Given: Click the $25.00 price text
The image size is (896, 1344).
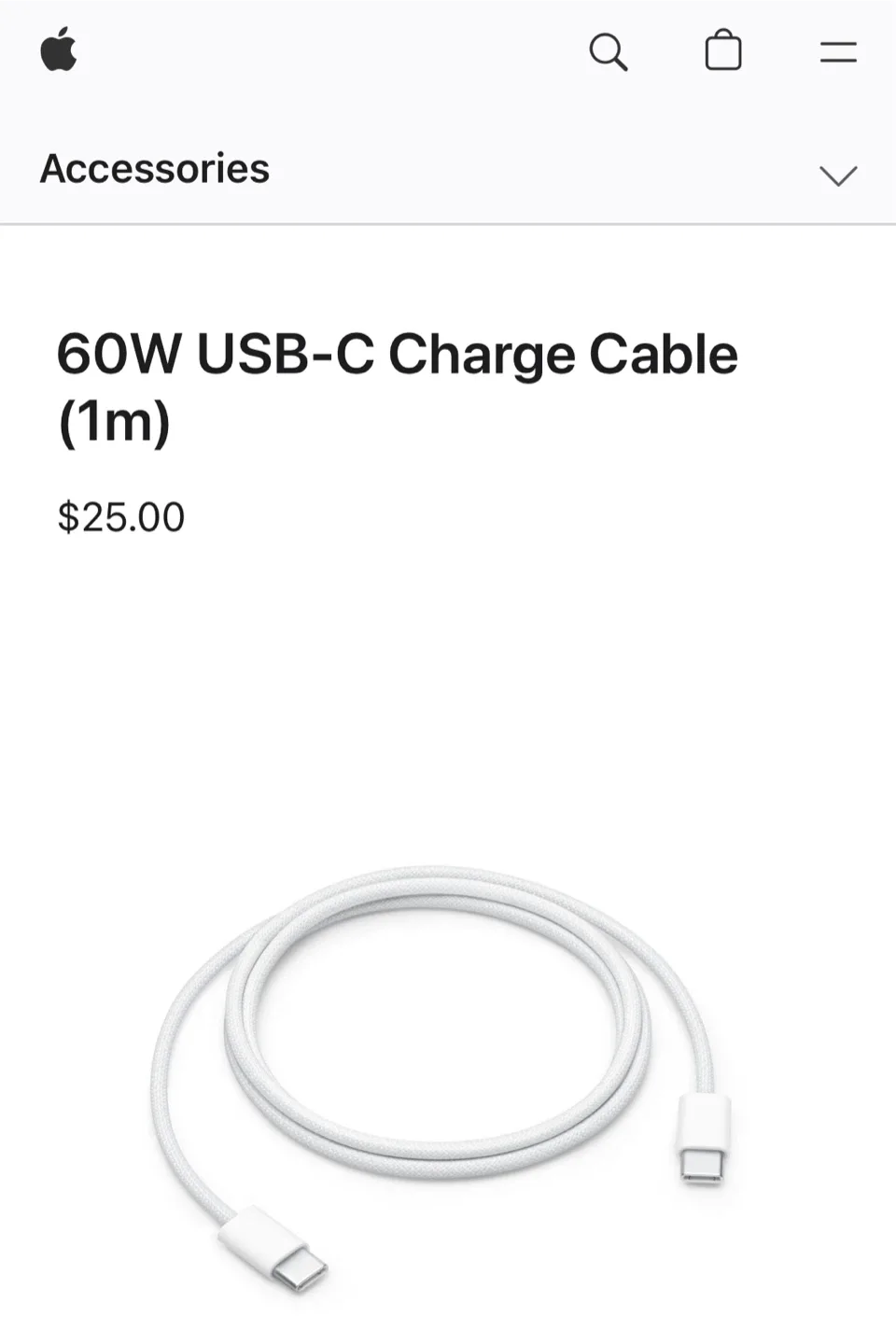Looking at the screenshot, I should [x=119, y=517].
